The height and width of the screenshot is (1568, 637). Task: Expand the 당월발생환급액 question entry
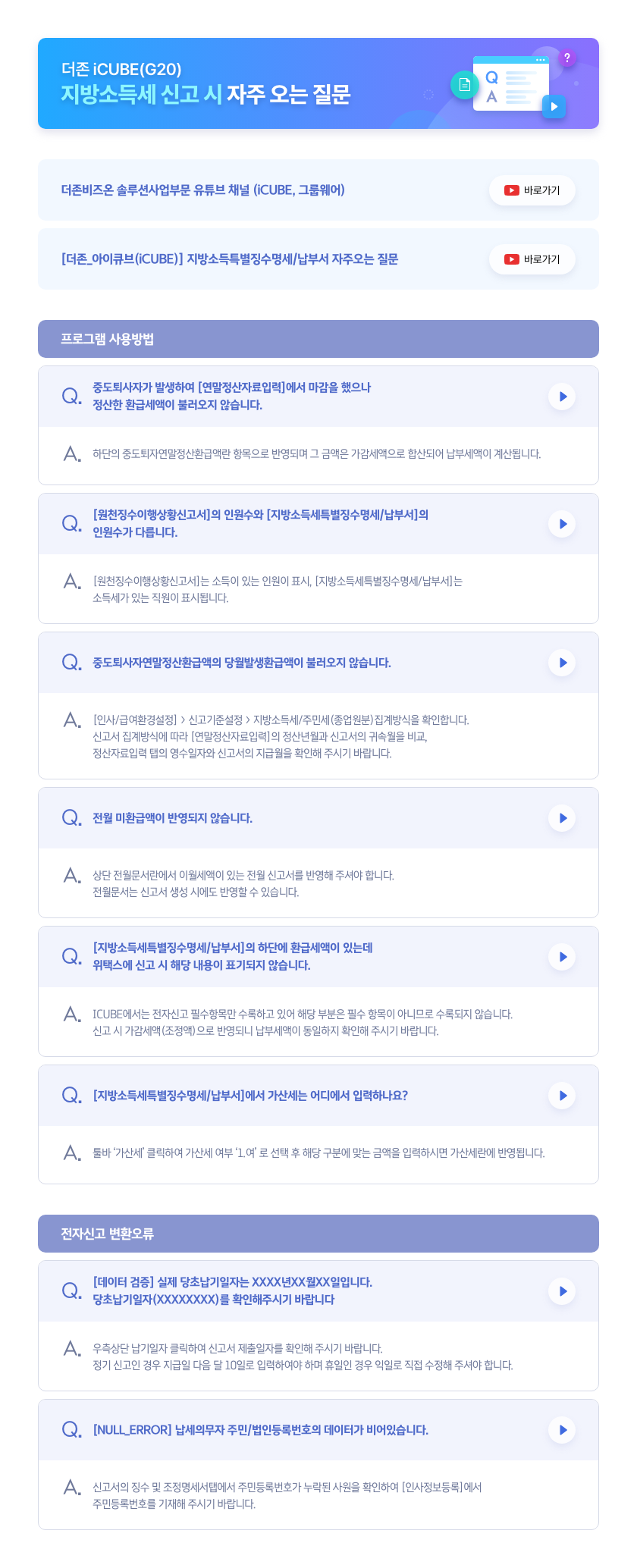pyautogui.click(x=562, y=662)
